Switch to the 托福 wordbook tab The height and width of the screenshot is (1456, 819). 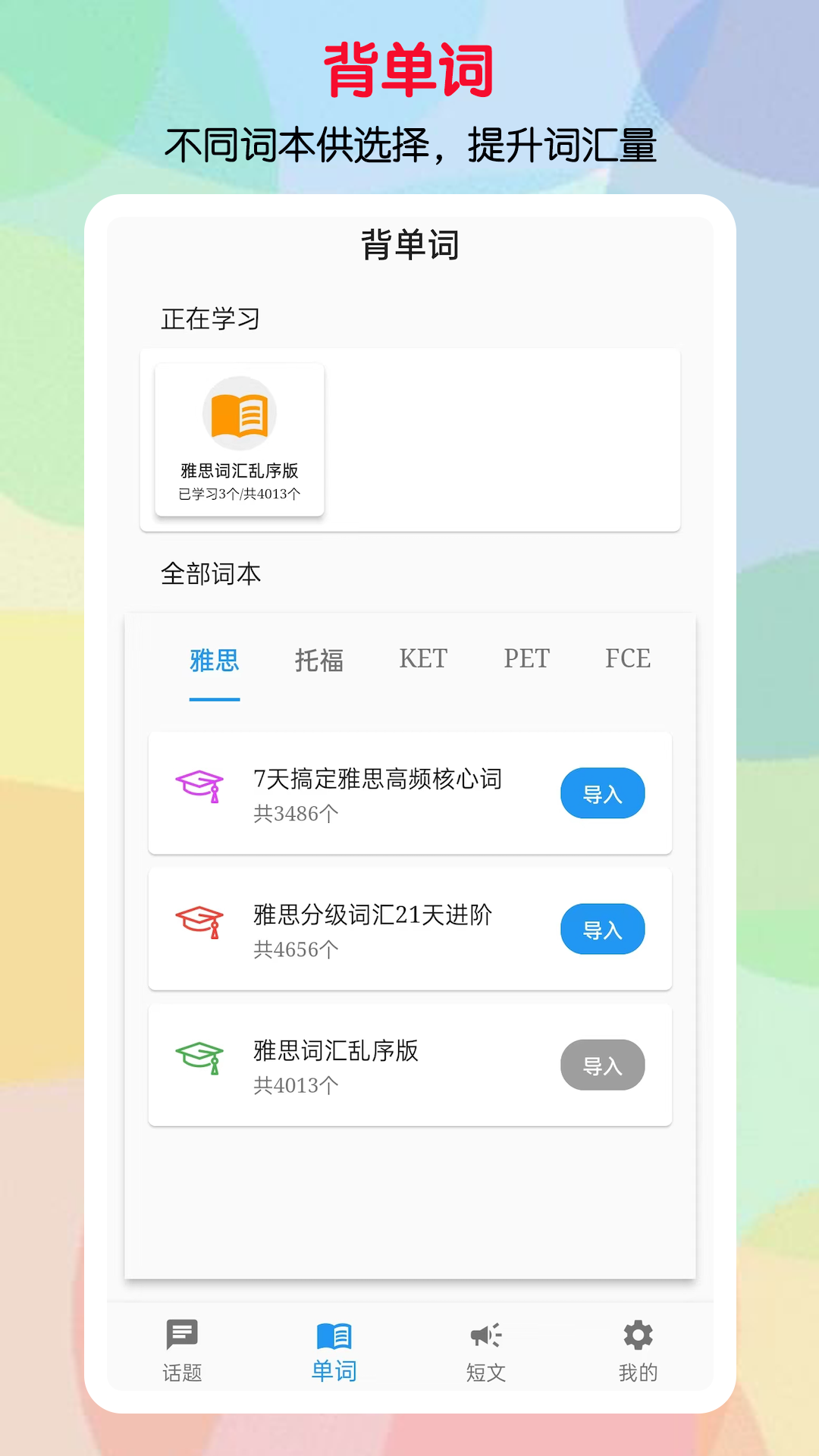pos(318,661)
